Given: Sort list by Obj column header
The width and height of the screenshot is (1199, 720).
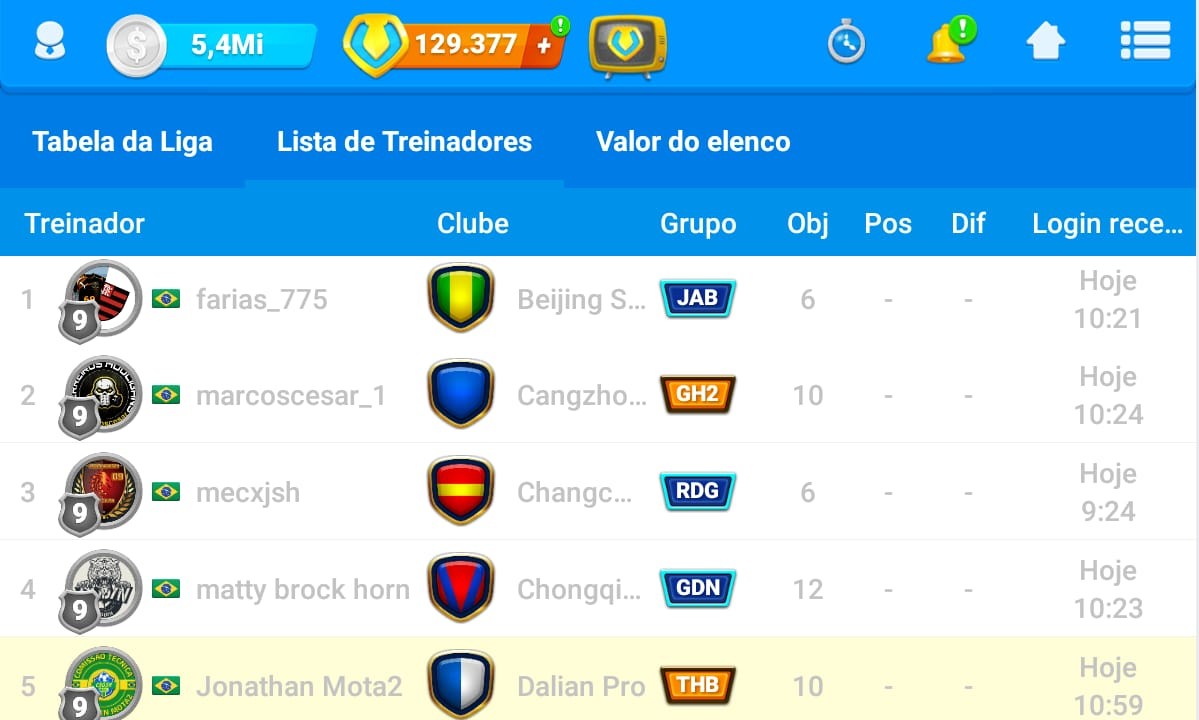Looking at the screenshot, I should (x=807, y=223).
